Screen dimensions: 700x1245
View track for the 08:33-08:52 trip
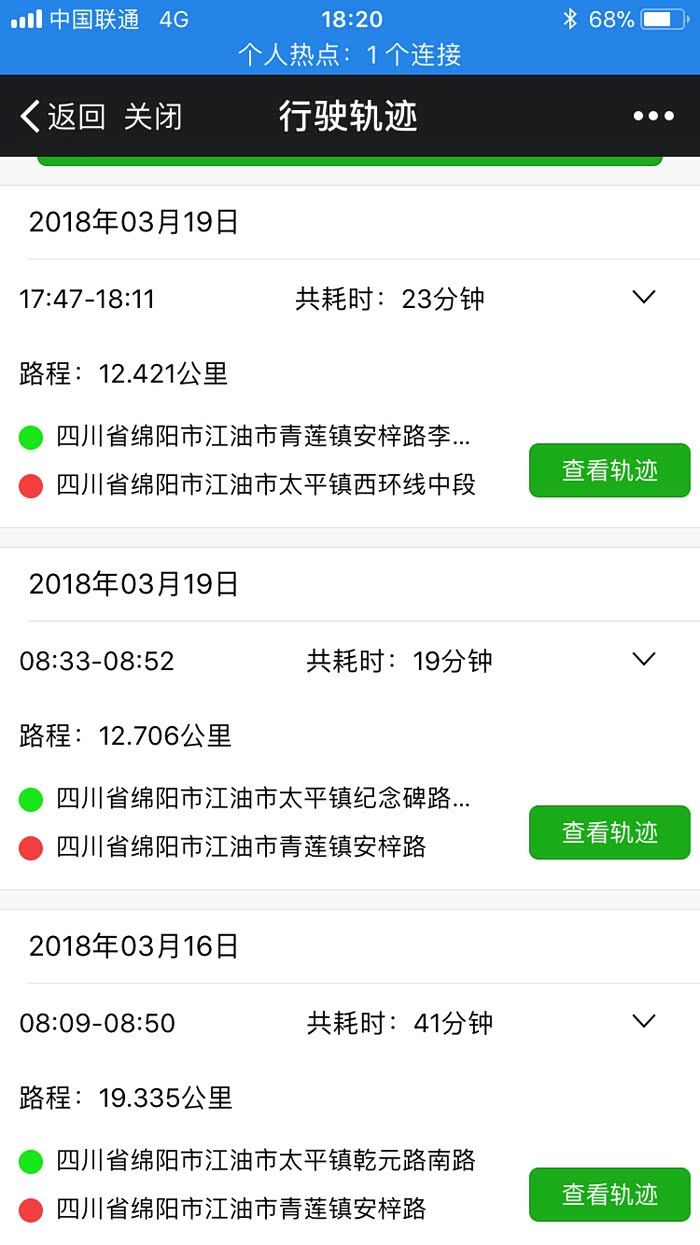(x=609, y=833)
